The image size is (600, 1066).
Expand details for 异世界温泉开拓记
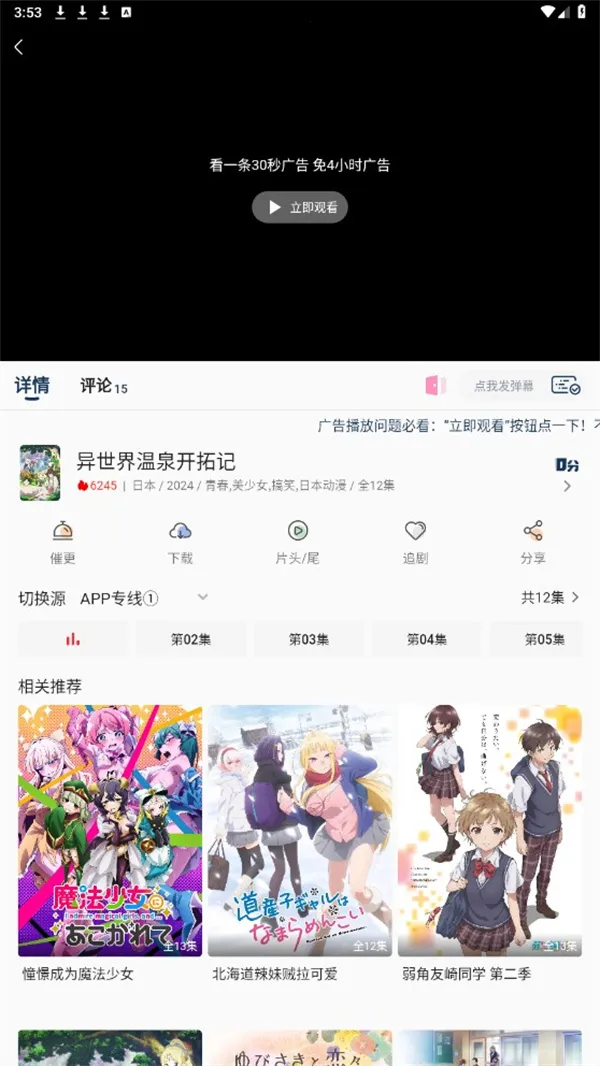click(567, 486)
